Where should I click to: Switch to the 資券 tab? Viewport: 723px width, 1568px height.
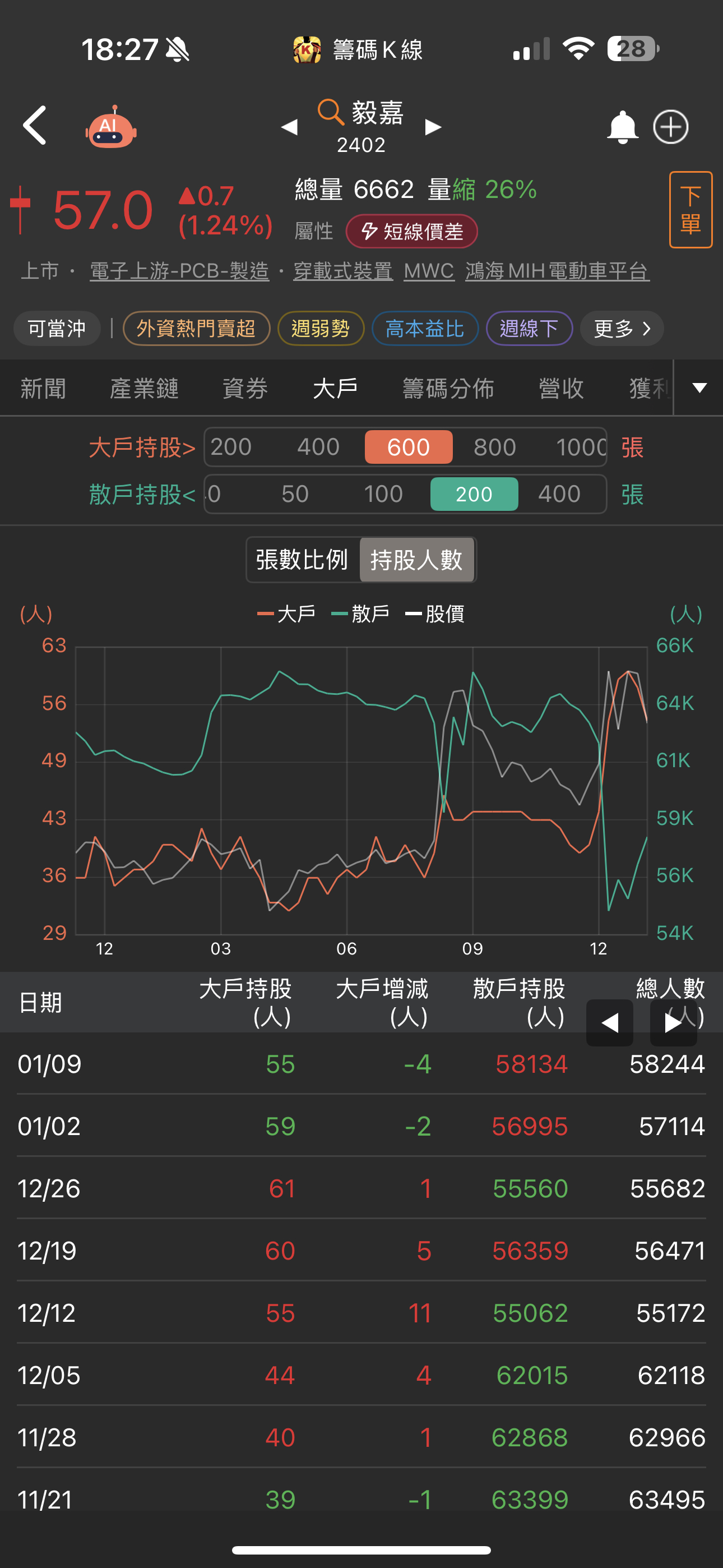click(245, 388)
